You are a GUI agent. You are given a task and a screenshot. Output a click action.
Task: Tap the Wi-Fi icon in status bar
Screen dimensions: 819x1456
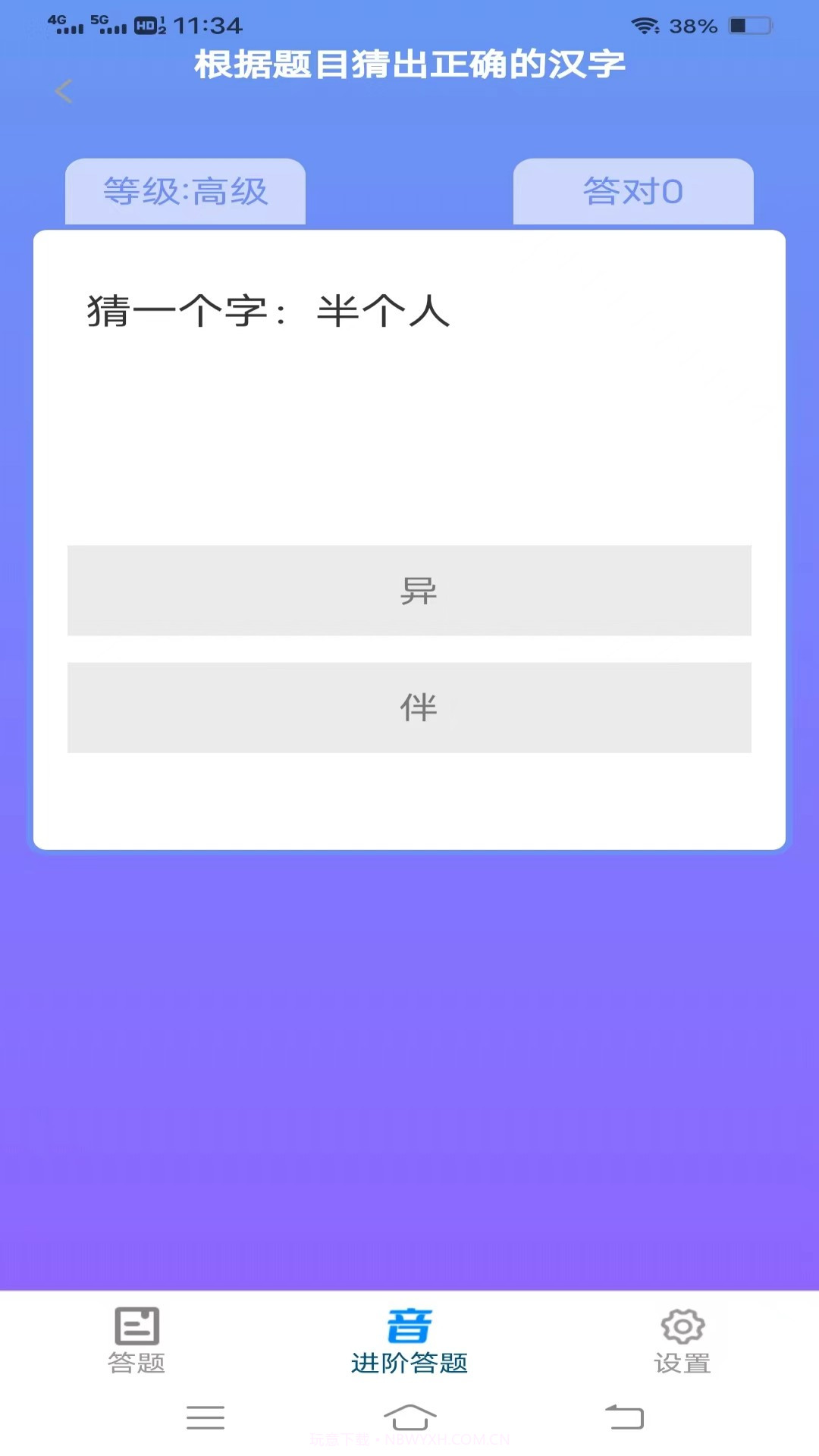click(x=645, y=25)
